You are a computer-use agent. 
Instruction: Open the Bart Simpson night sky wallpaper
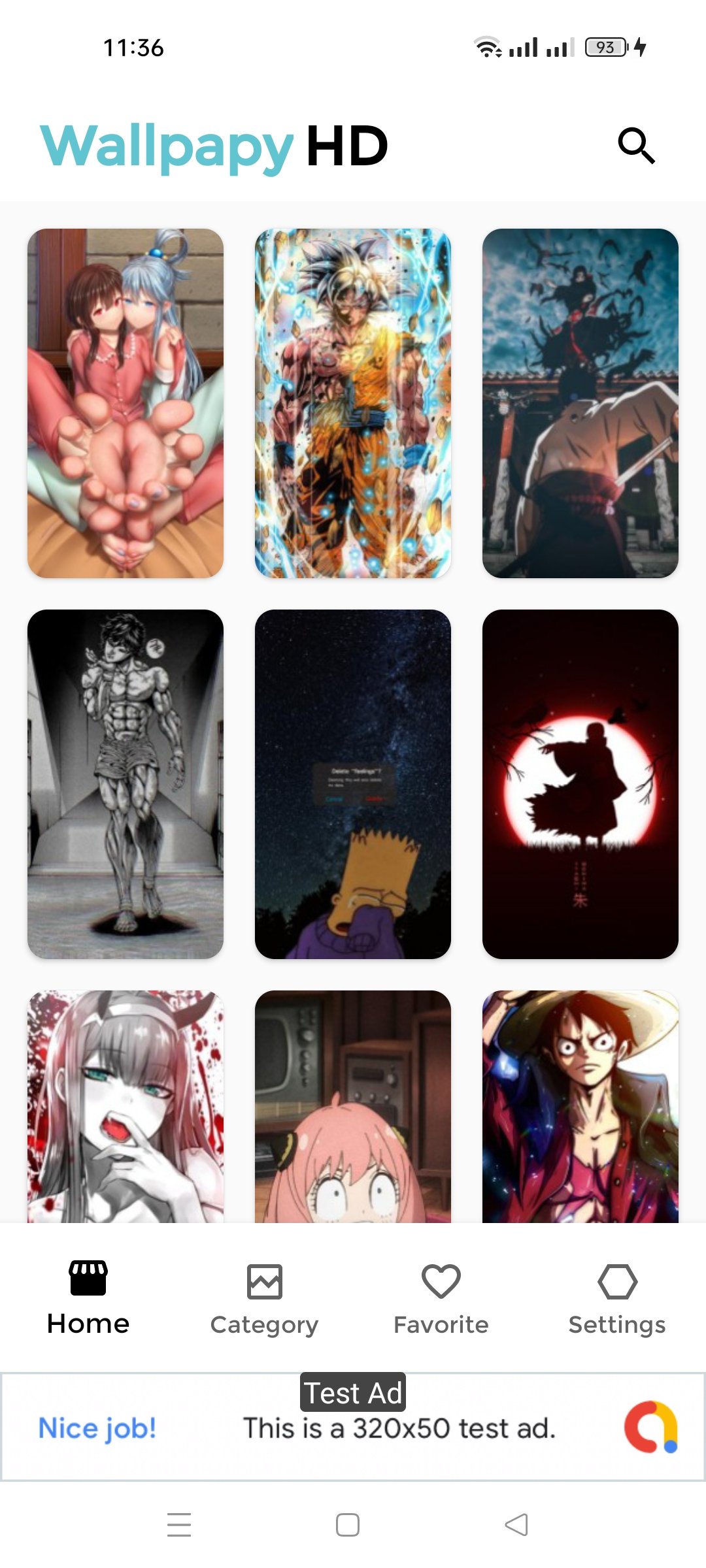click(x=352, y=784)
